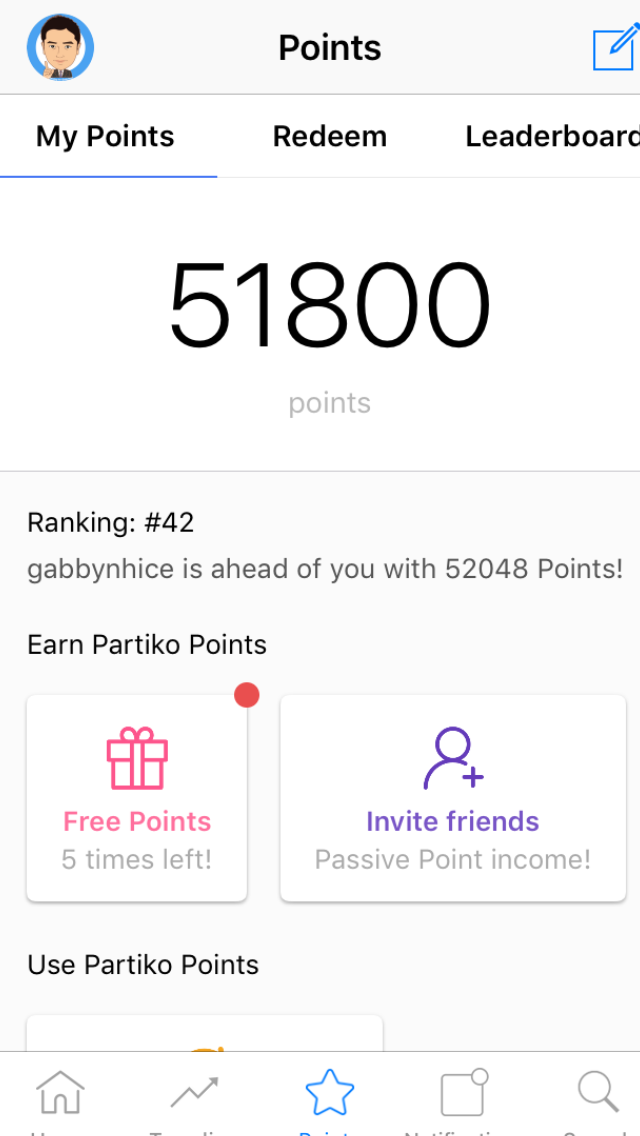Select the My Points tab
640x1136 pixels.
106,137
